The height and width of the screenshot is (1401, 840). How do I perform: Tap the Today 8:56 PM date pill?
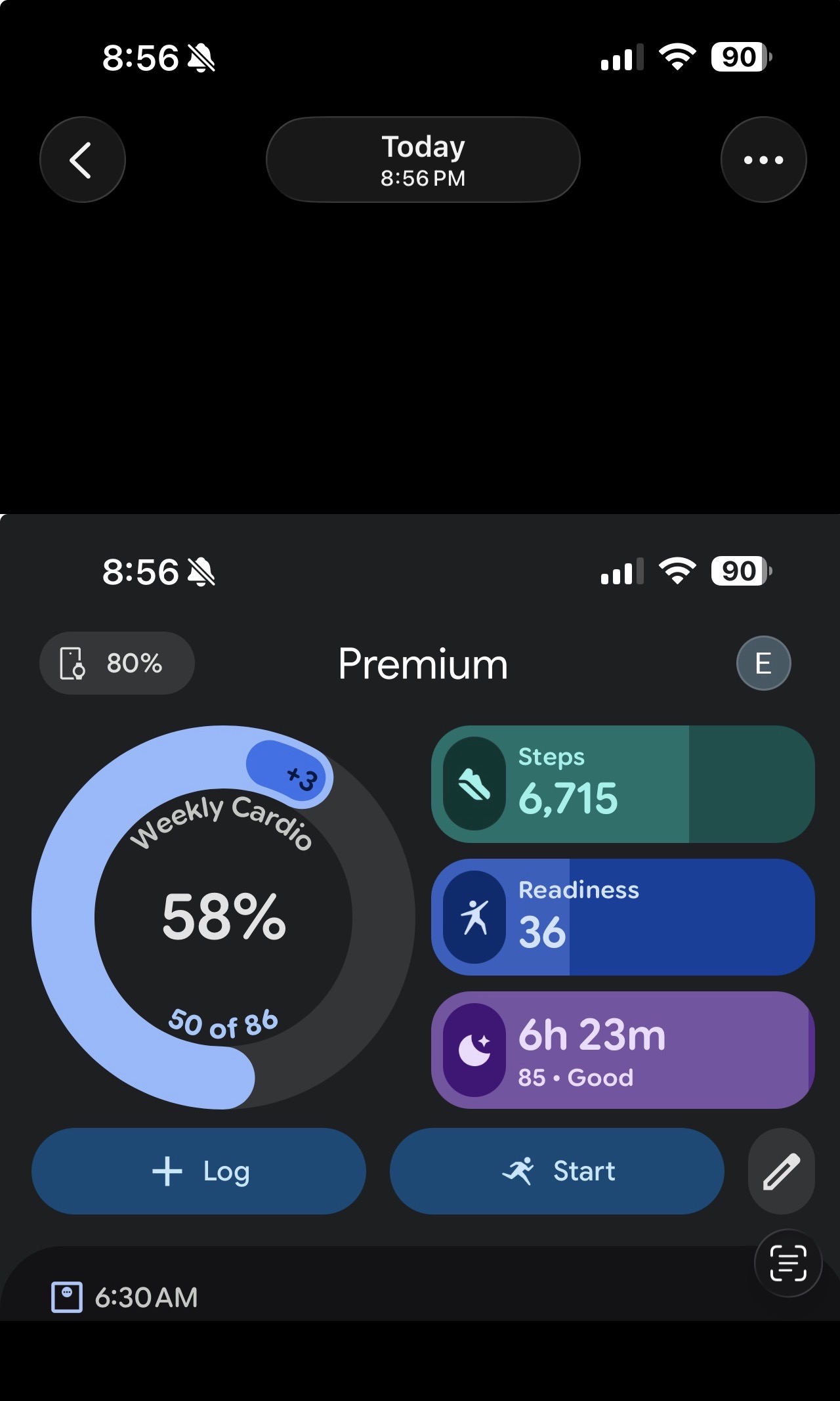(x=423, y=160)
